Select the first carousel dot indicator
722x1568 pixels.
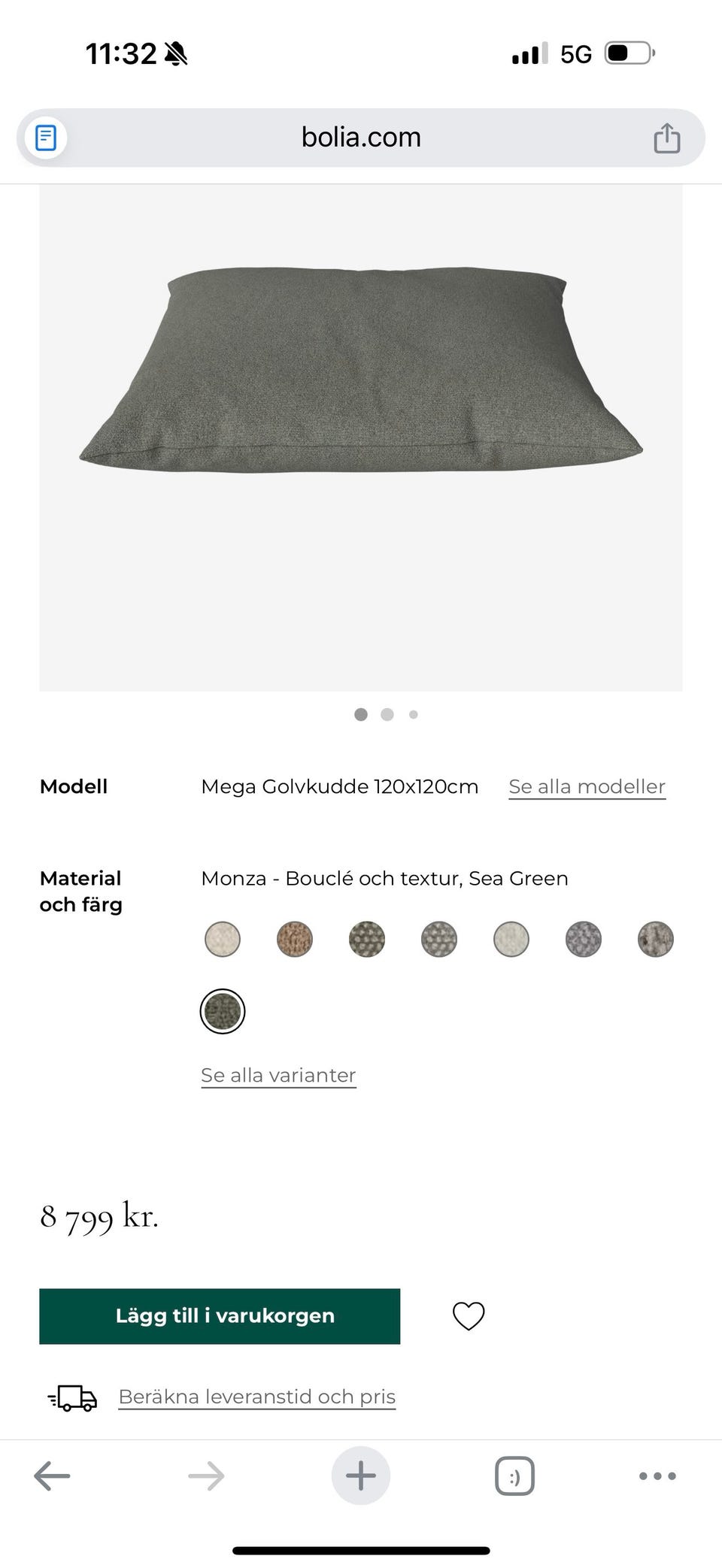361,714
